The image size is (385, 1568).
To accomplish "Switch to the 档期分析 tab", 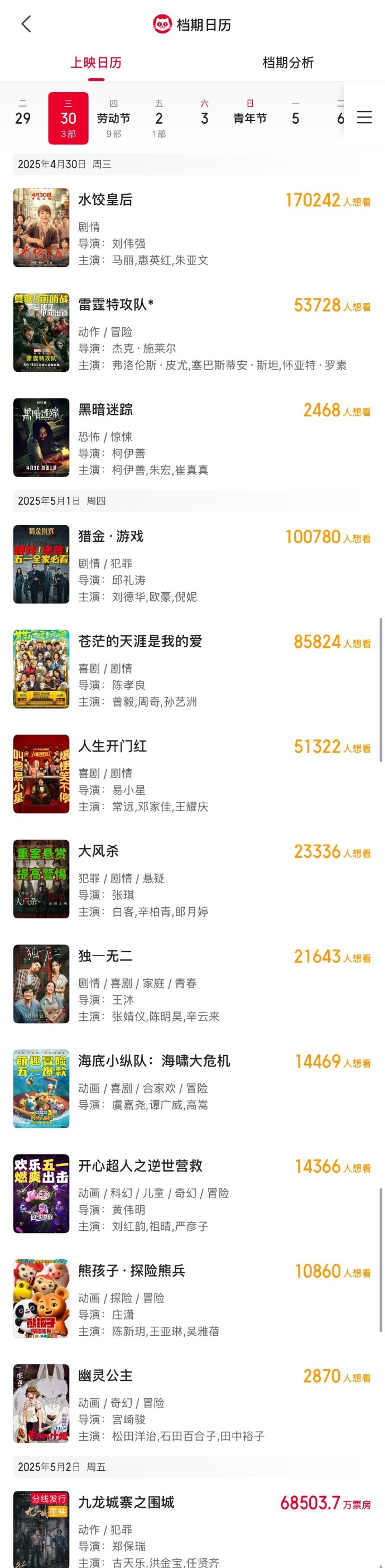I will (x=288, y=63).
